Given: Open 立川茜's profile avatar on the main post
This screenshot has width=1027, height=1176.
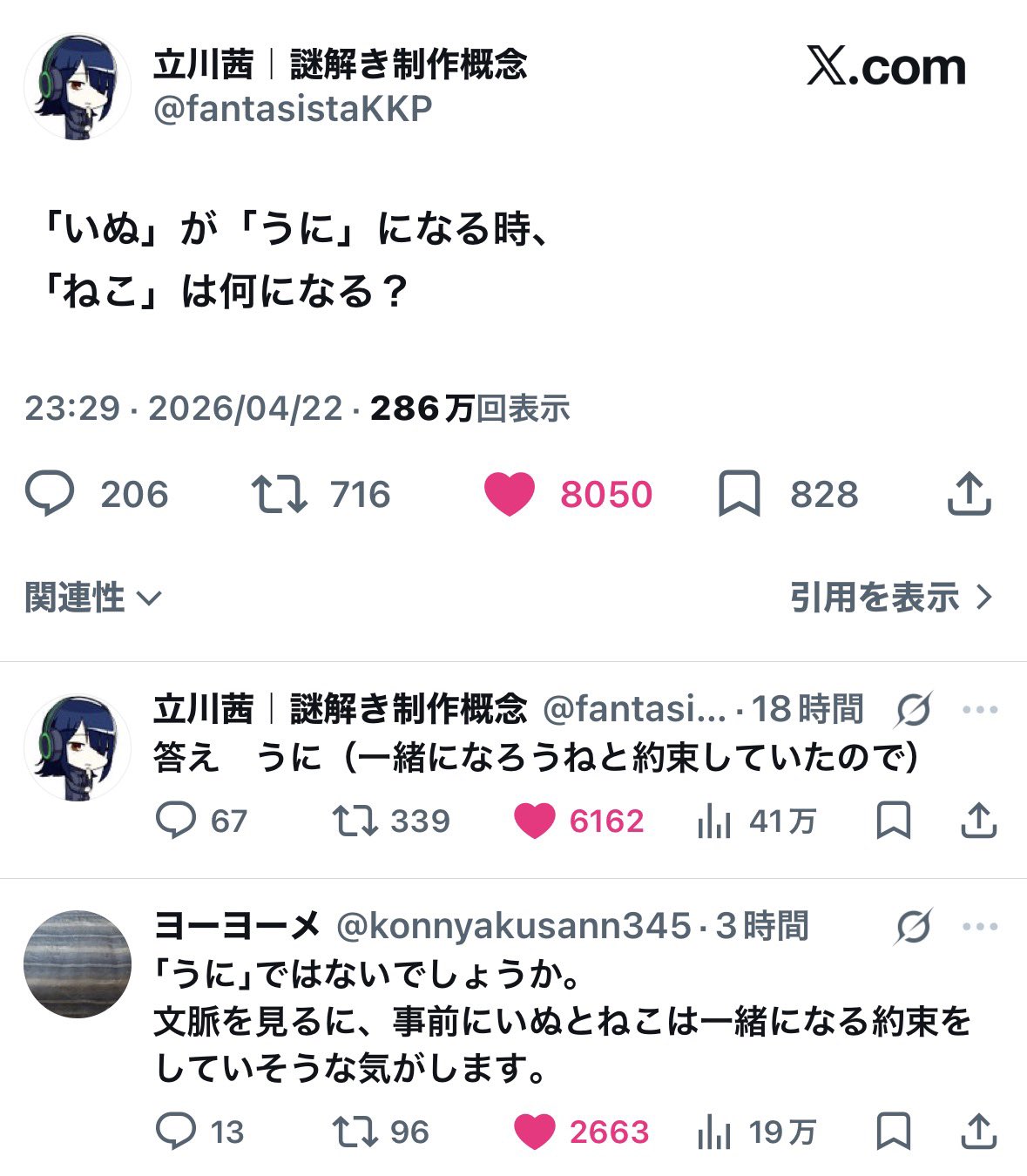Looking at the screenshot, I should 77,86.
